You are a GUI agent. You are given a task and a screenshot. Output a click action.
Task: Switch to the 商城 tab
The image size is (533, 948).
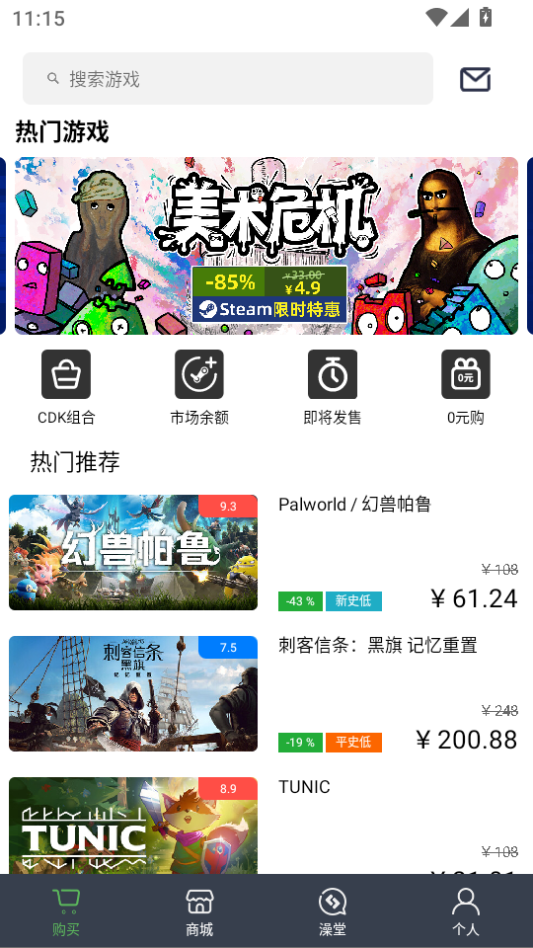[x=199, y=912]
